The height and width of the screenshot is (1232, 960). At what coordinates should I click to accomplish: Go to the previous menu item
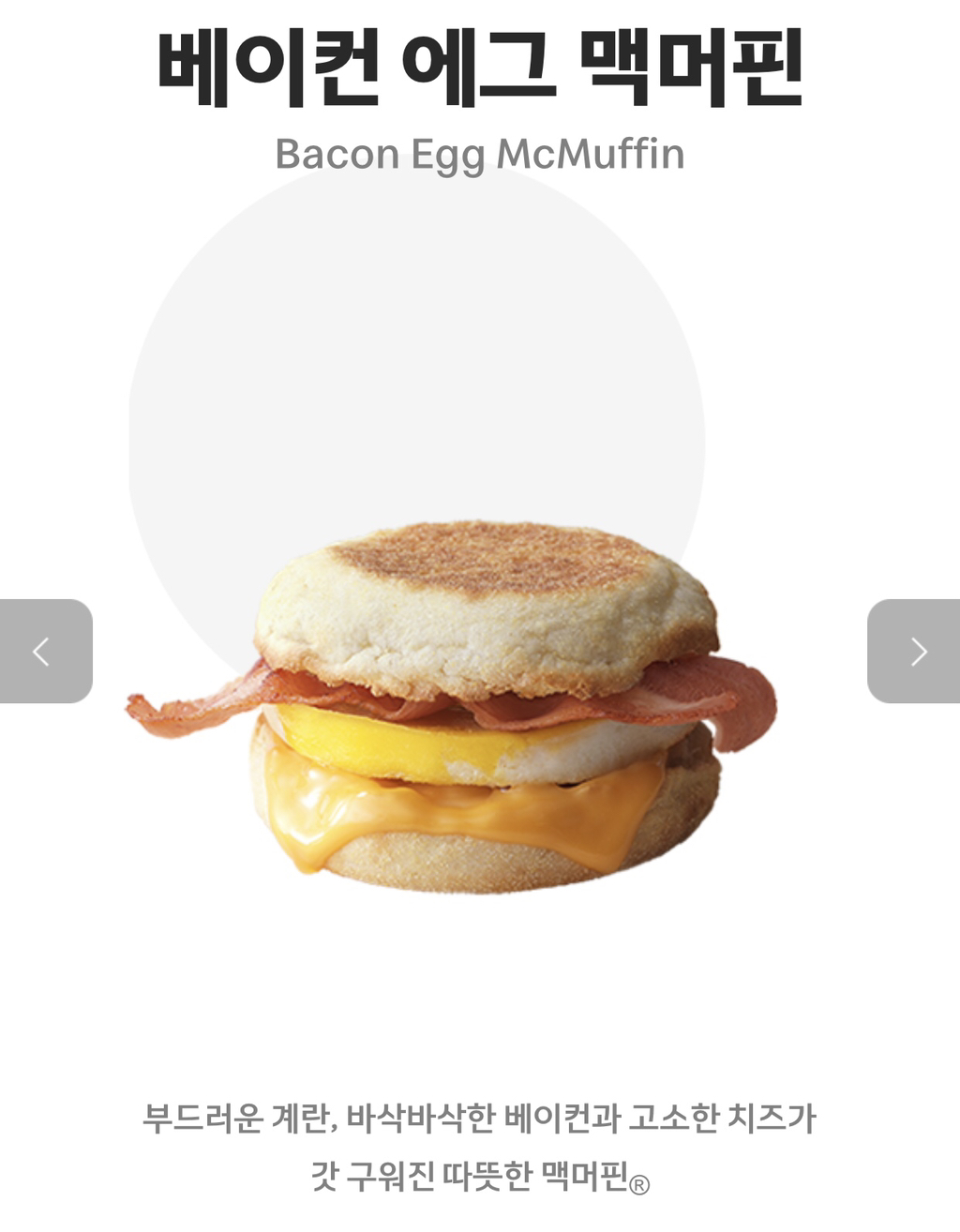(x=44, y=651)
